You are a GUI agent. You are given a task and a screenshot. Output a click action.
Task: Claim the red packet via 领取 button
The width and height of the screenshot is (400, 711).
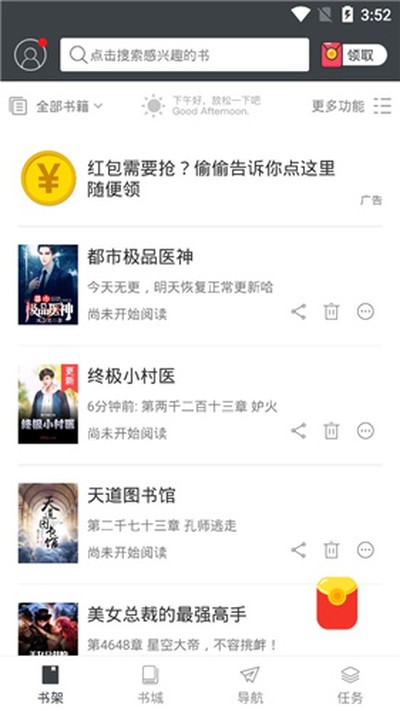pos(354,55)
